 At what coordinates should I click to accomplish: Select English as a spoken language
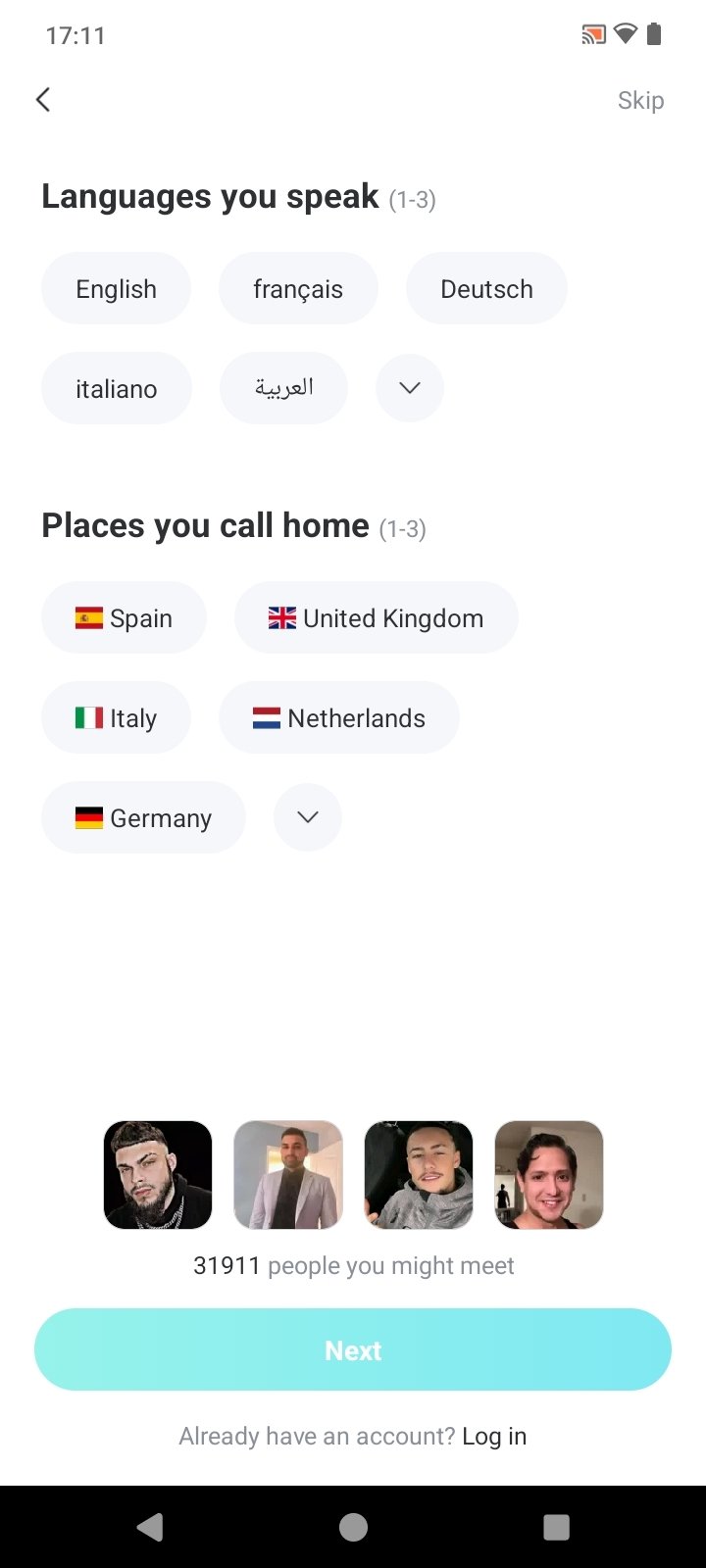point(116,289)
